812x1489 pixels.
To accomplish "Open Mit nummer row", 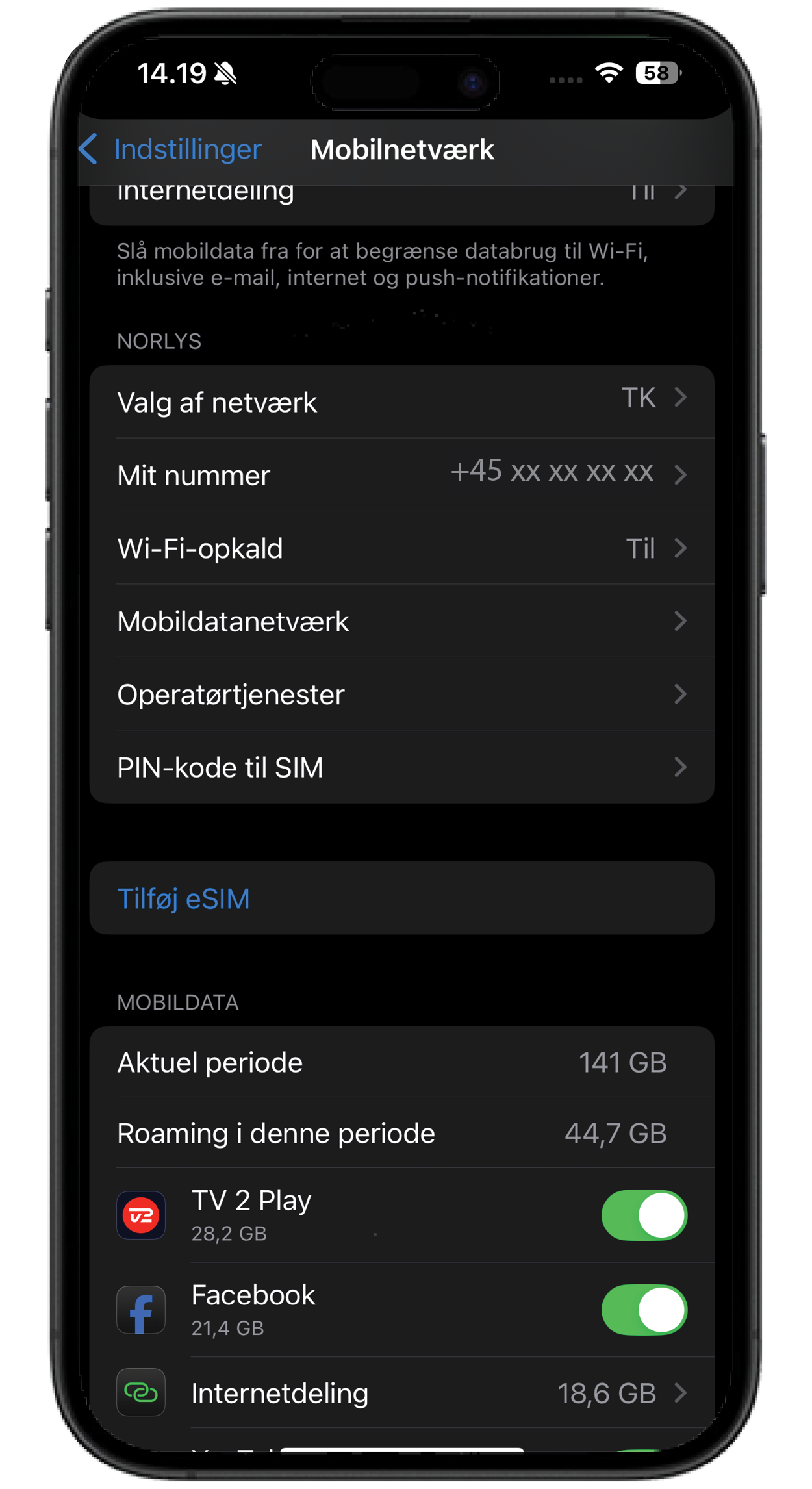I will [x=402, y=475].
